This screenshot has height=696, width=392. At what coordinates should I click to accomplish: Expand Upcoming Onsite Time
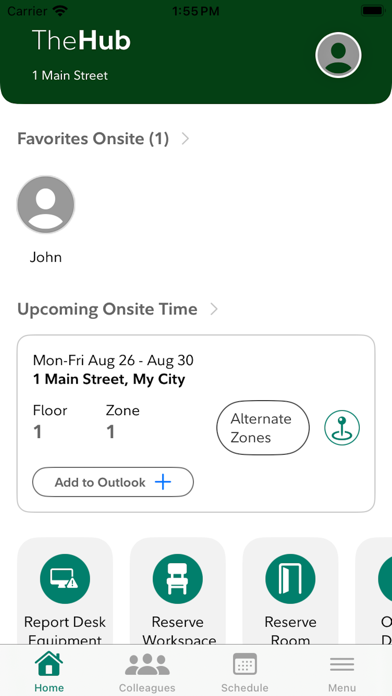118,309
